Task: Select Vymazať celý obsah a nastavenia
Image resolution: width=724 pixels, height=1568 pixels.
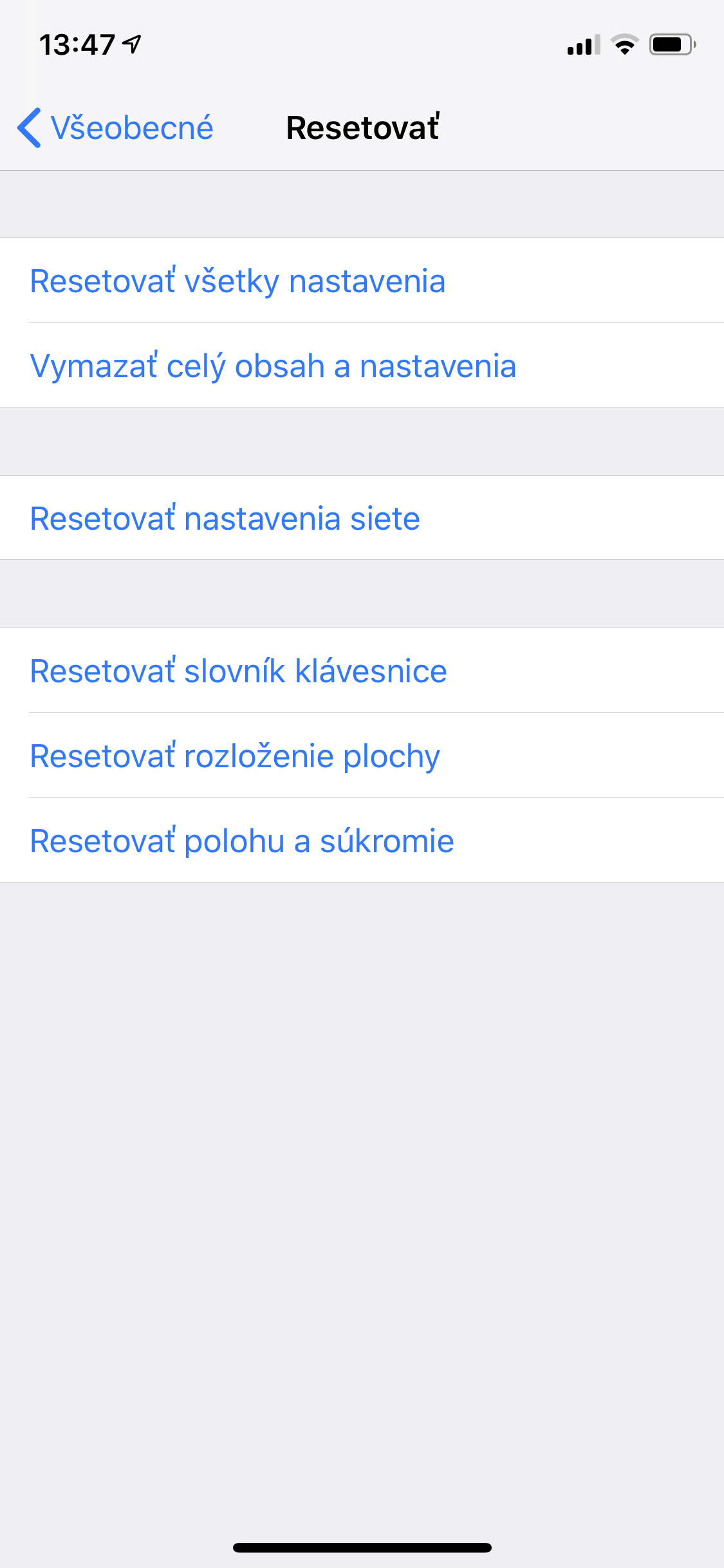Action: (362, 365)
